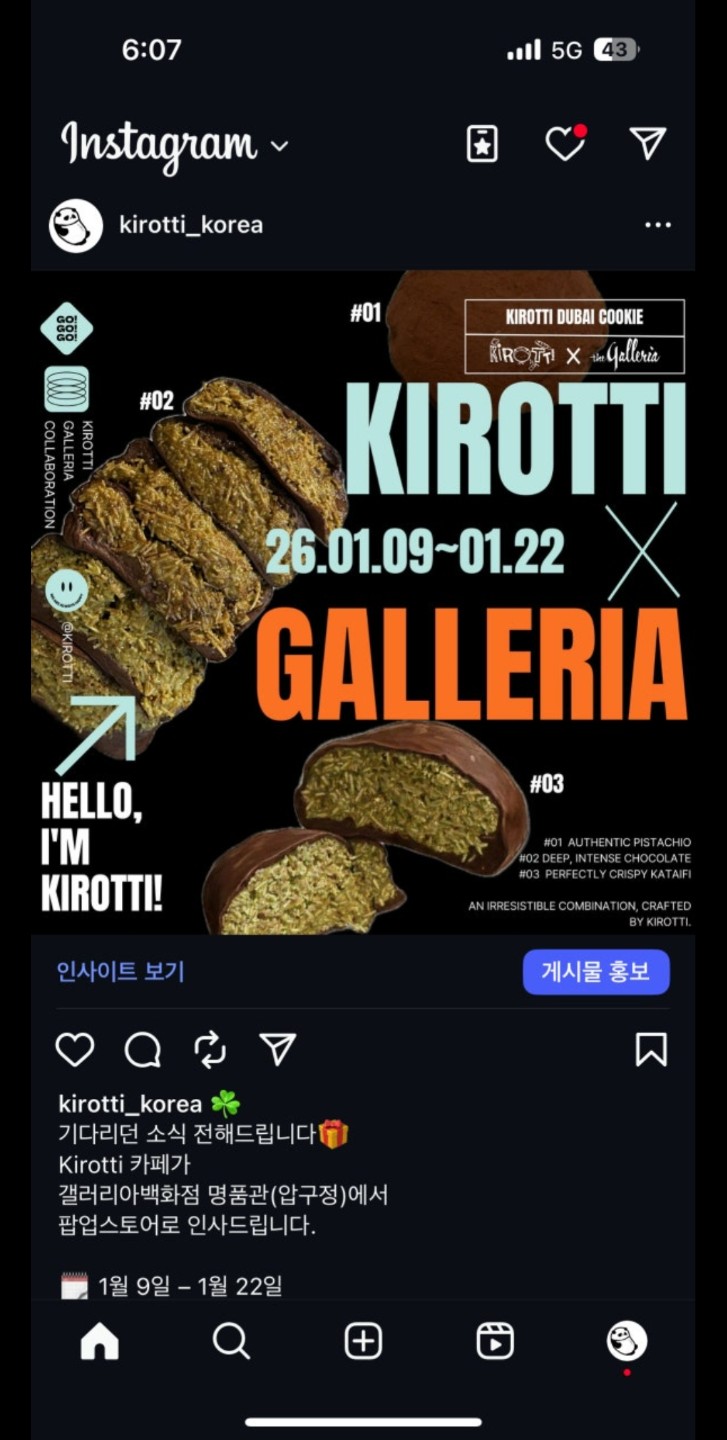The image size is (727, 1440).
Task: Switch to the Search tab
Action: tap(231, 1342)
